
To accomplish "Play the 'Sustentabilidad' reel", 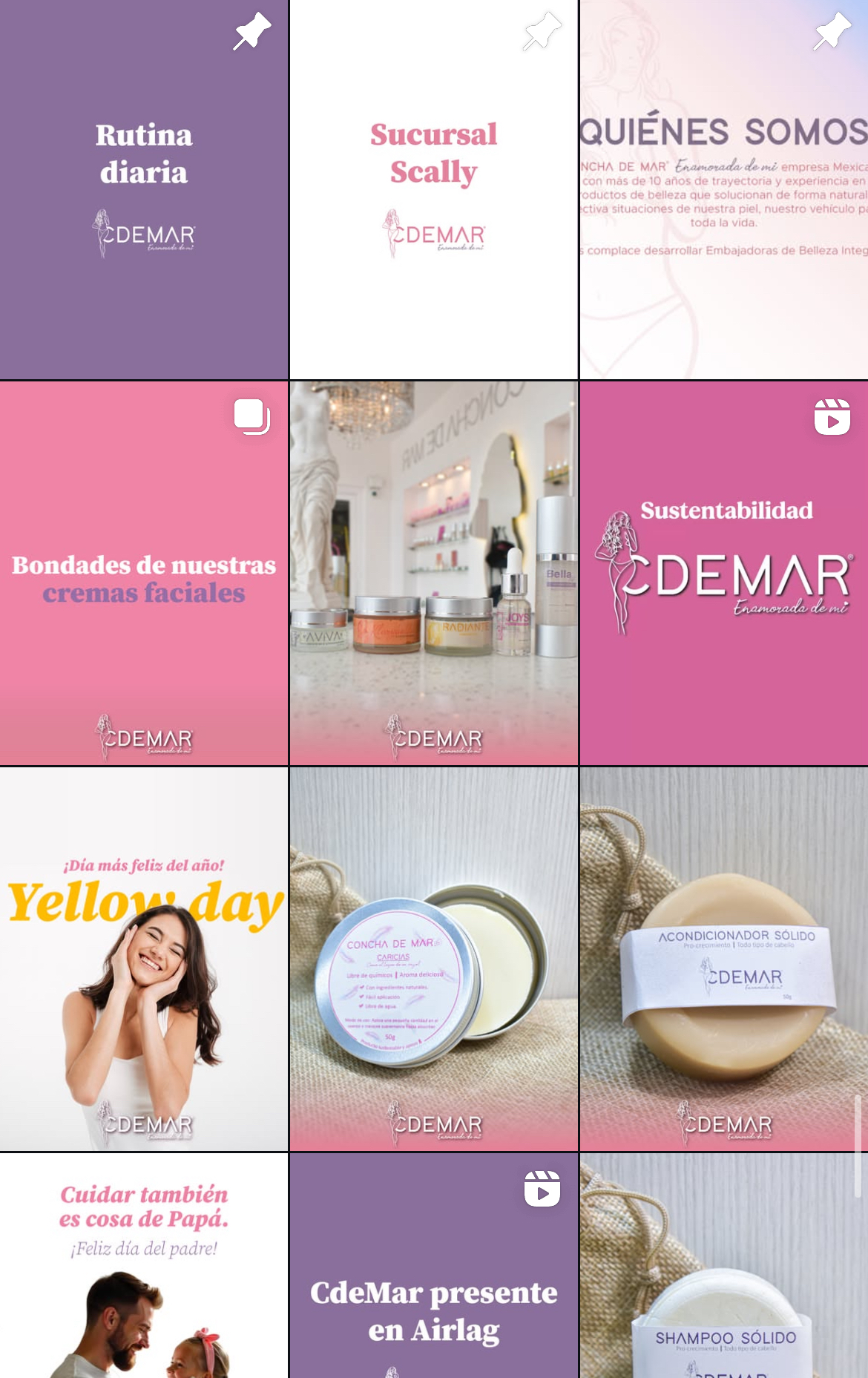I will (723, 573).
